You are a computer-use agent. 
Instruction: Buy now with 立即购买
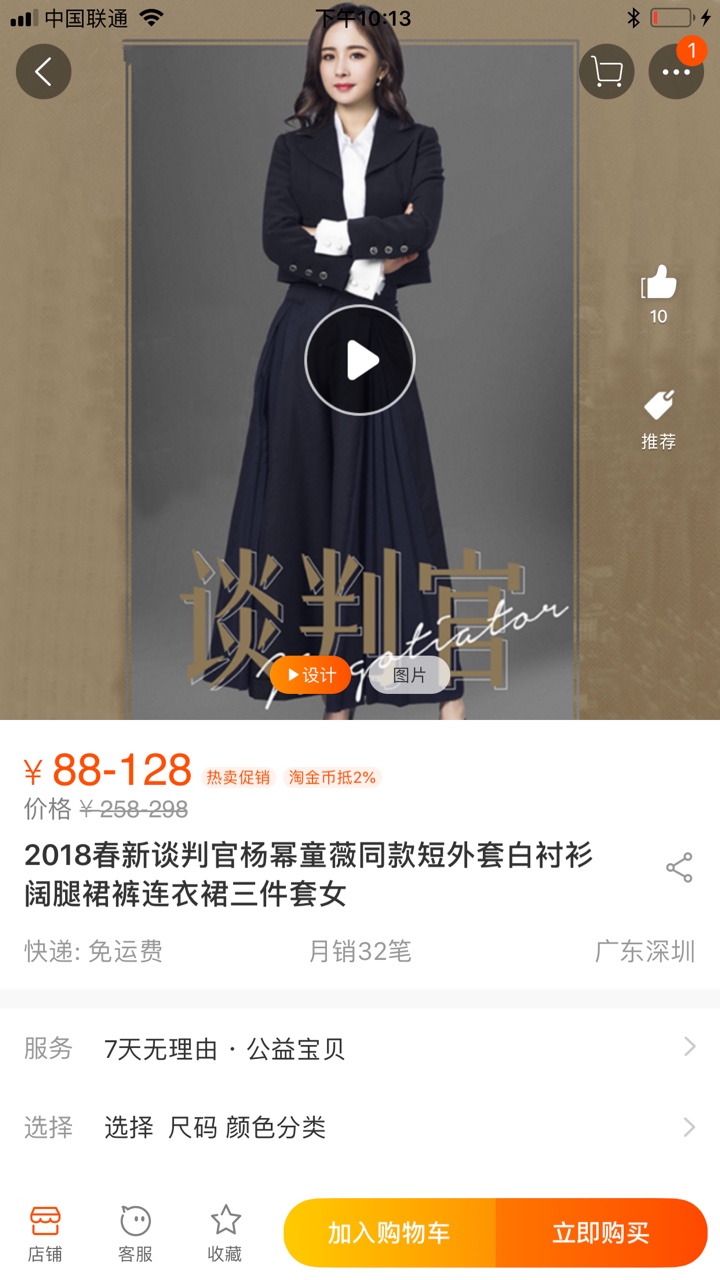[x=602, y=1233]
